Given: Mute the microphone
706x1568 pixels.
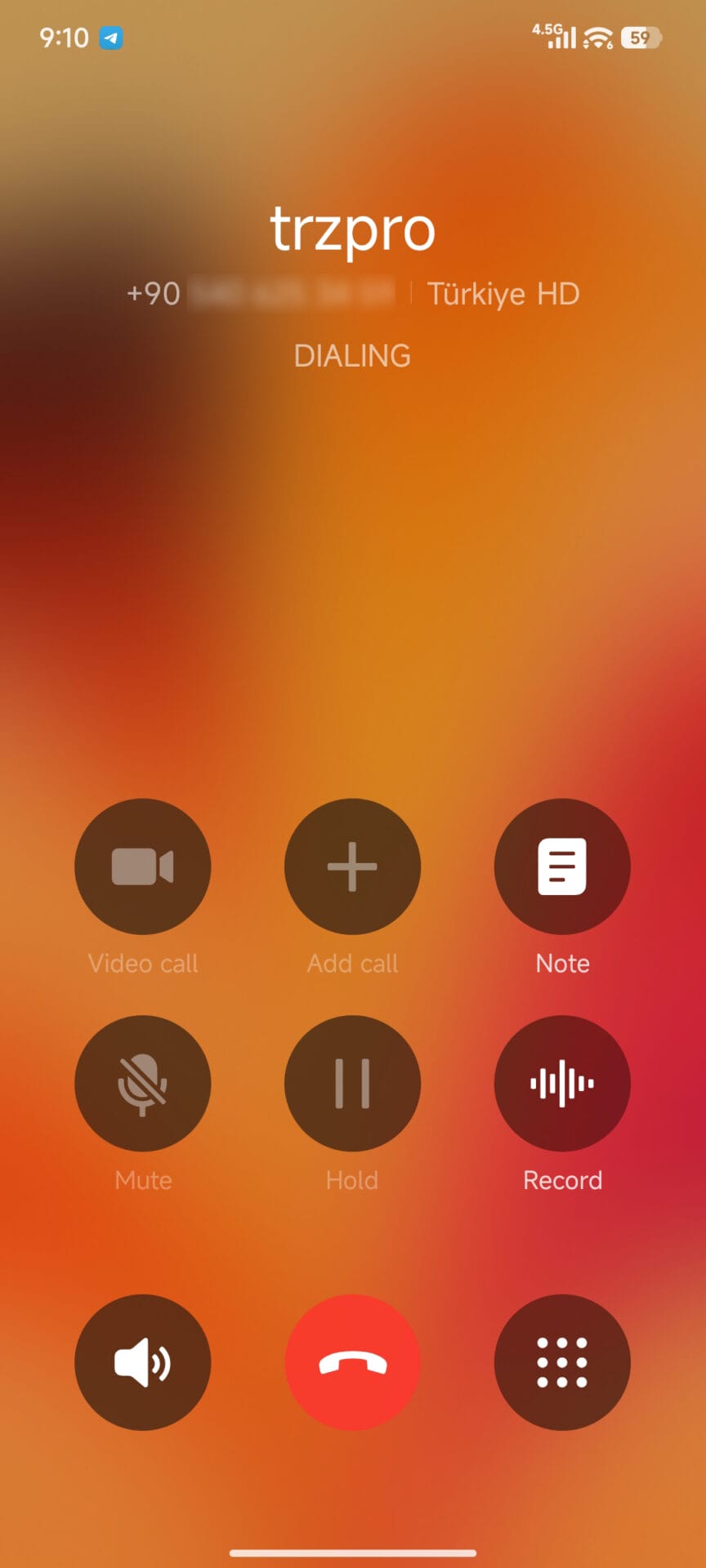Looking at the screenshot, I should pyautogui.click(x=143, y=1083).
